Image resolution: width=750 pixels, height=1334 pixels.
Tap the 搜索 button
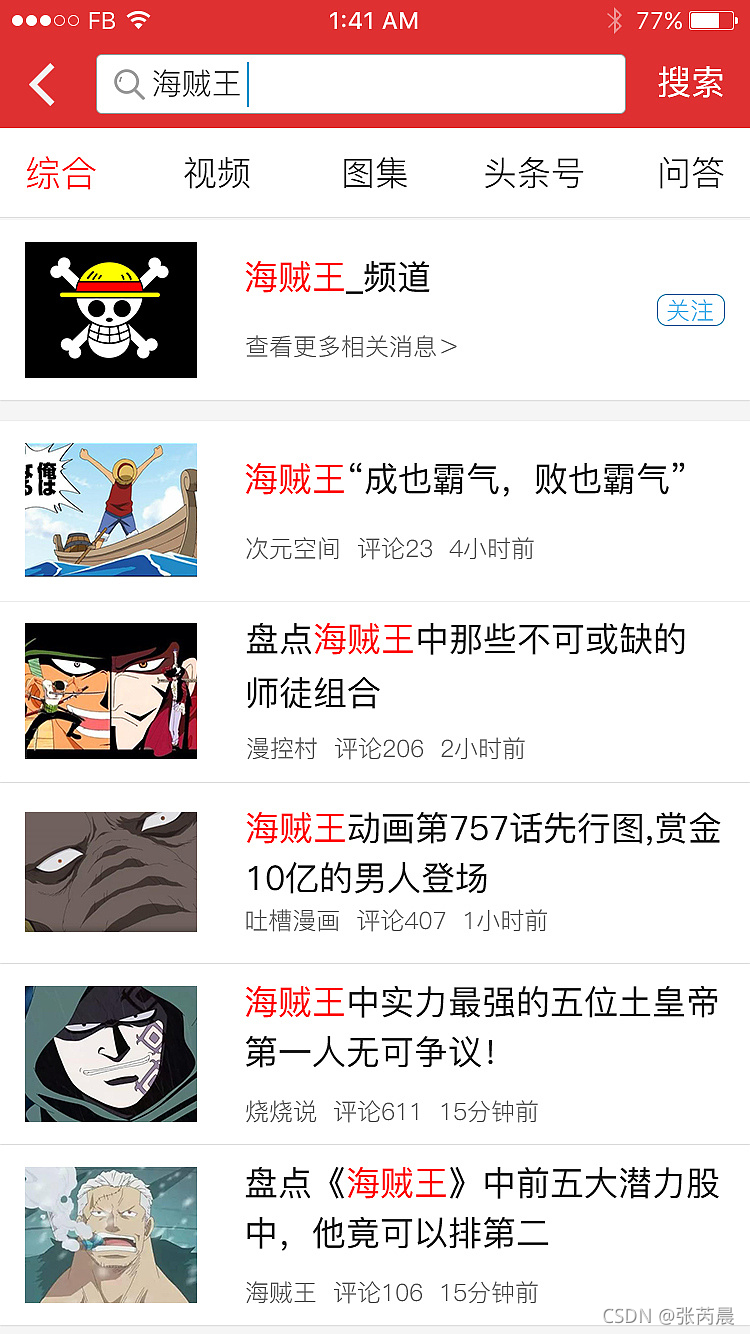tap(690, 84)
